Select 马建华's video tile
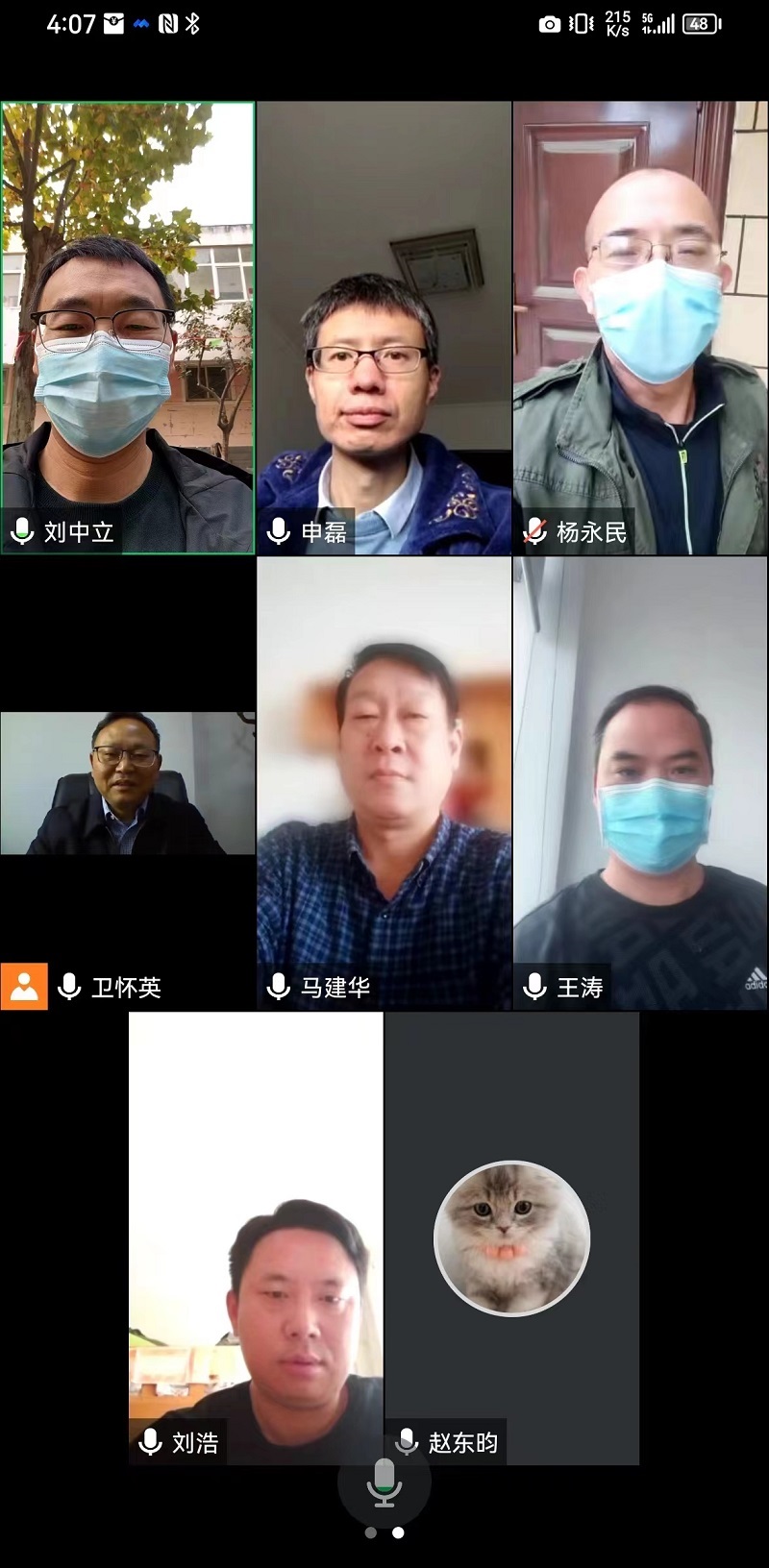 point(384,783)
